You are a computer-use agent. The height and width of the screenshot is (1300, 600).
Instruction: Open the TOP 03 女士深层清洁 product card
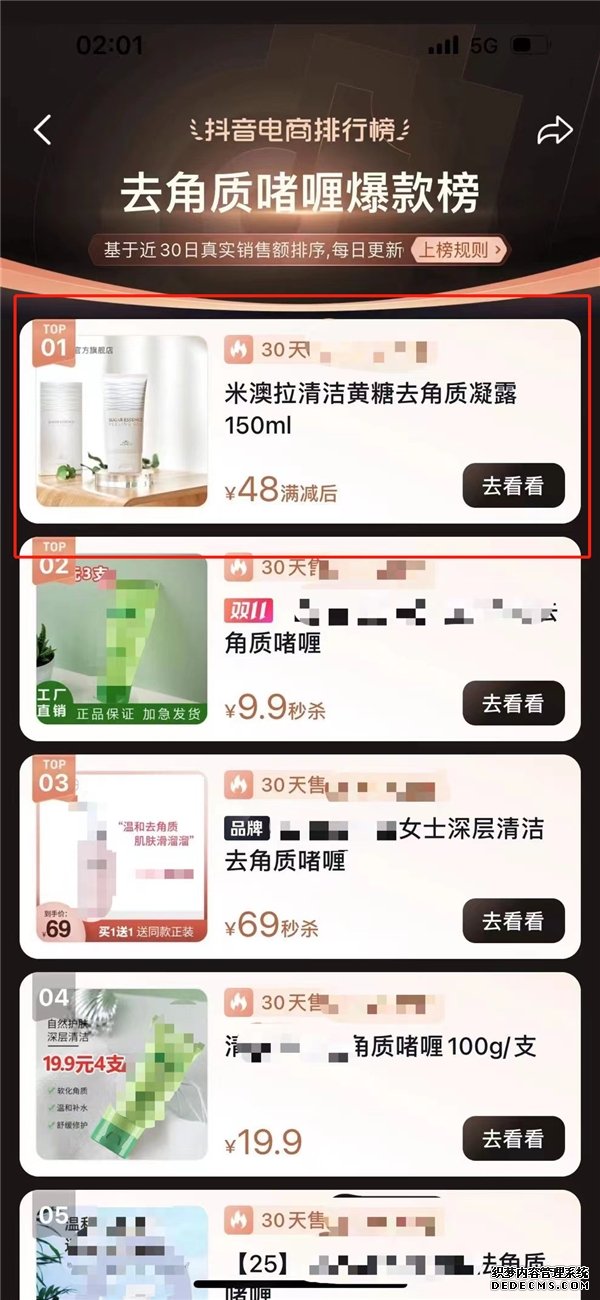385,845
